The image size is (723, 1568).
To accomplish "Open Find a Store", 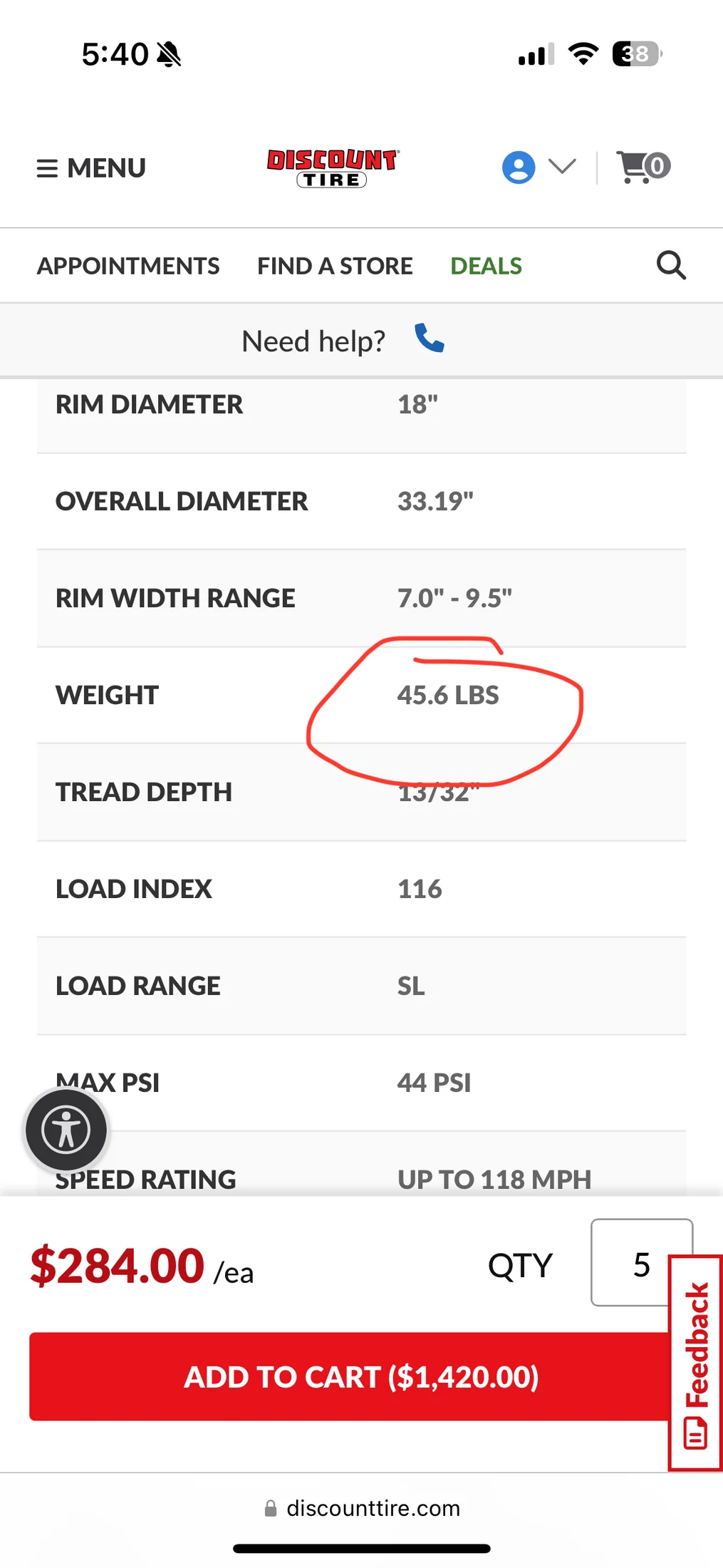I will click(x=335, y=266).
